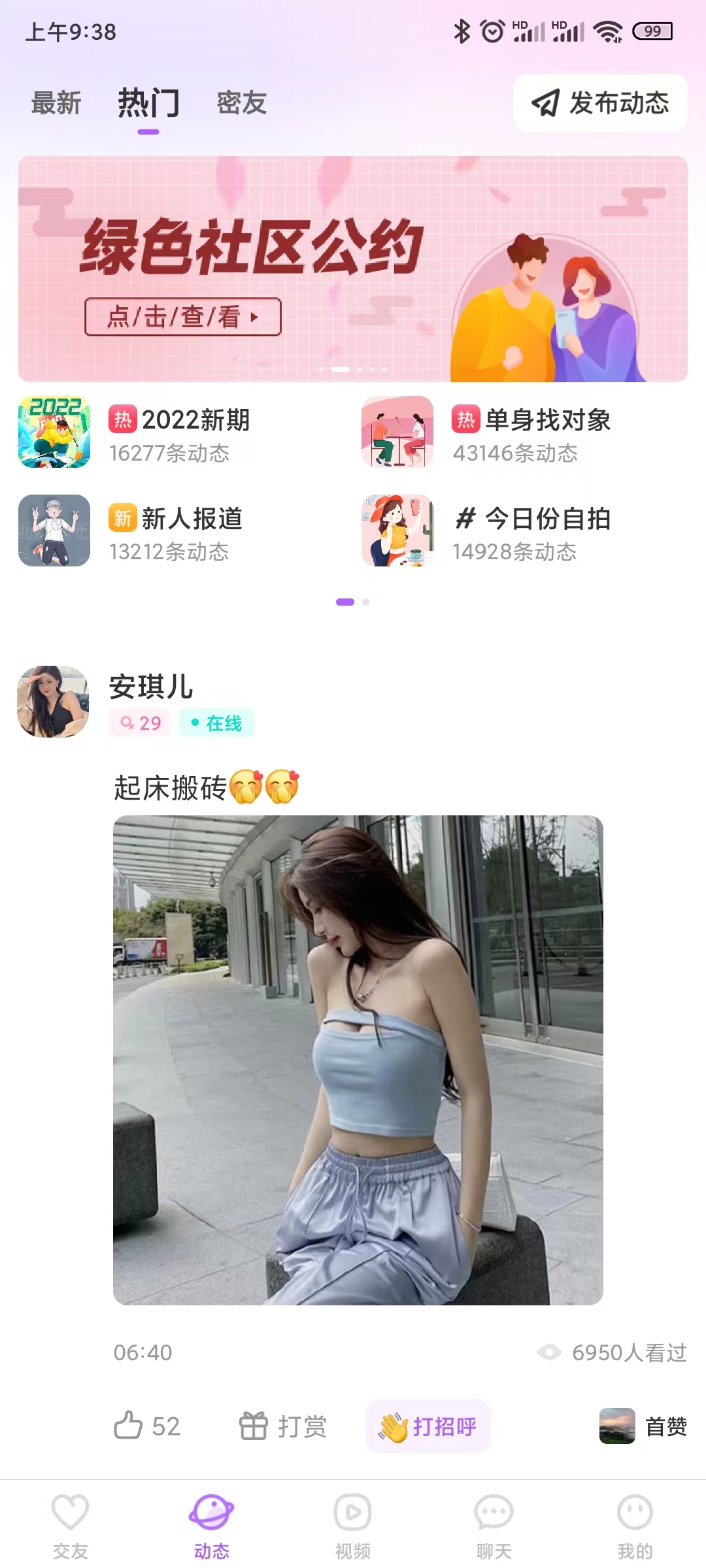Viewport: 706px width, 1568px height.
Task: Tap the 发布动态 button
Action: pyautogui.click(x=600, y=103)
